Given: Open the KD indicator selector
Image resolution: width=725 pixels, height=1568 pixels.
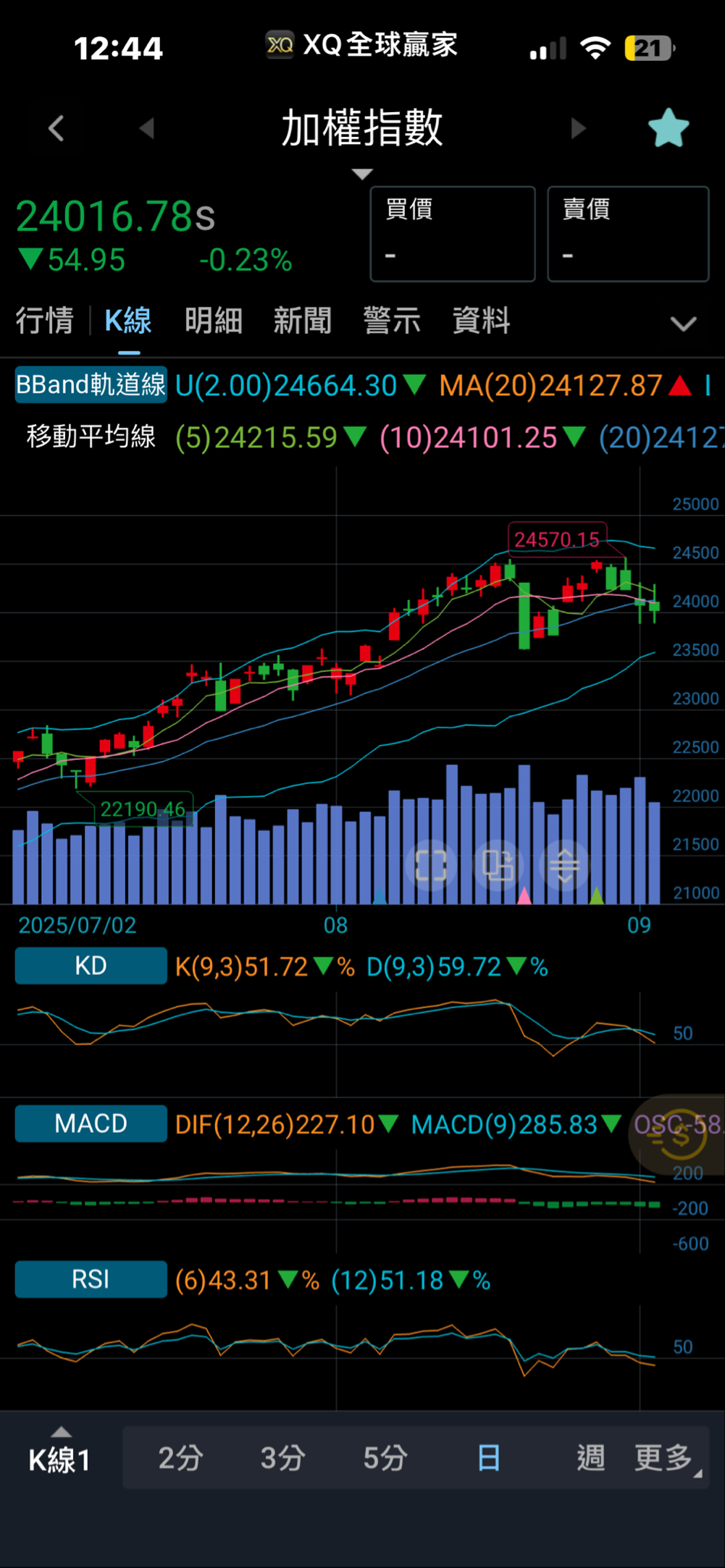Looking at the screenshot, I should (91, 966).
